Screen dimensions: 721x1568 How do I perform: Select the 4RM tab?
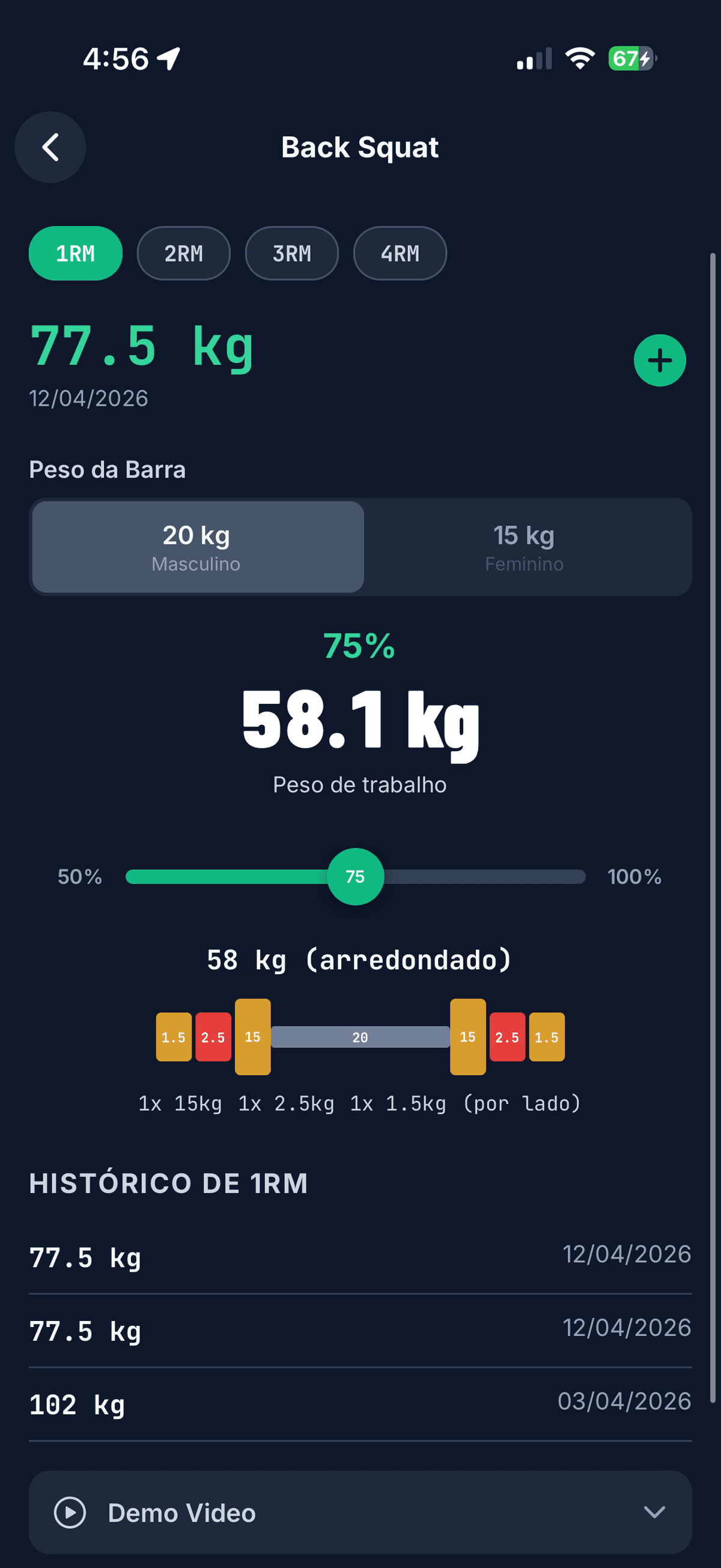pos(400,253)
